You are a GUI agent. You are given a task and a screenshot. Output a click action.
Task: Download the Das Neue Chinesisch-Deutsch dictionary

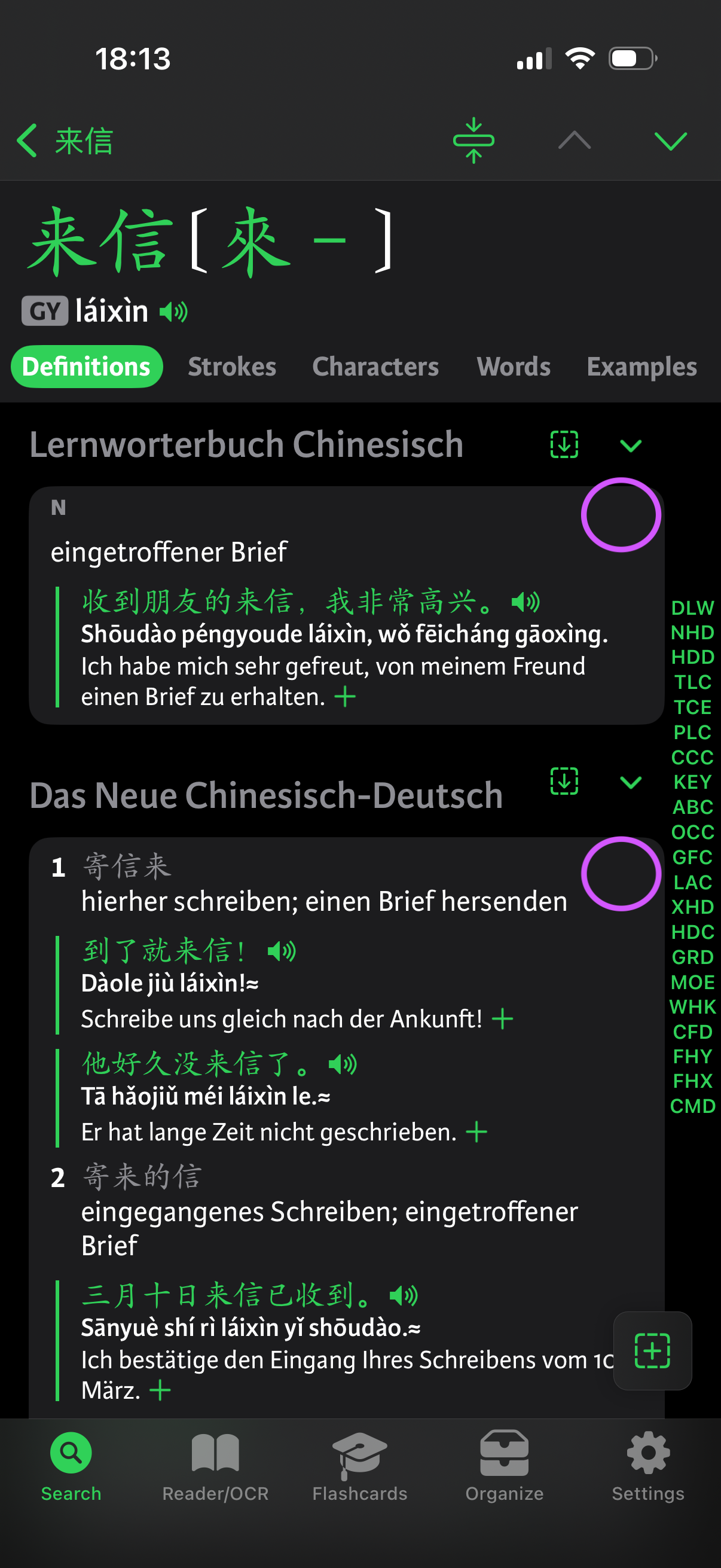pos(564,782)
